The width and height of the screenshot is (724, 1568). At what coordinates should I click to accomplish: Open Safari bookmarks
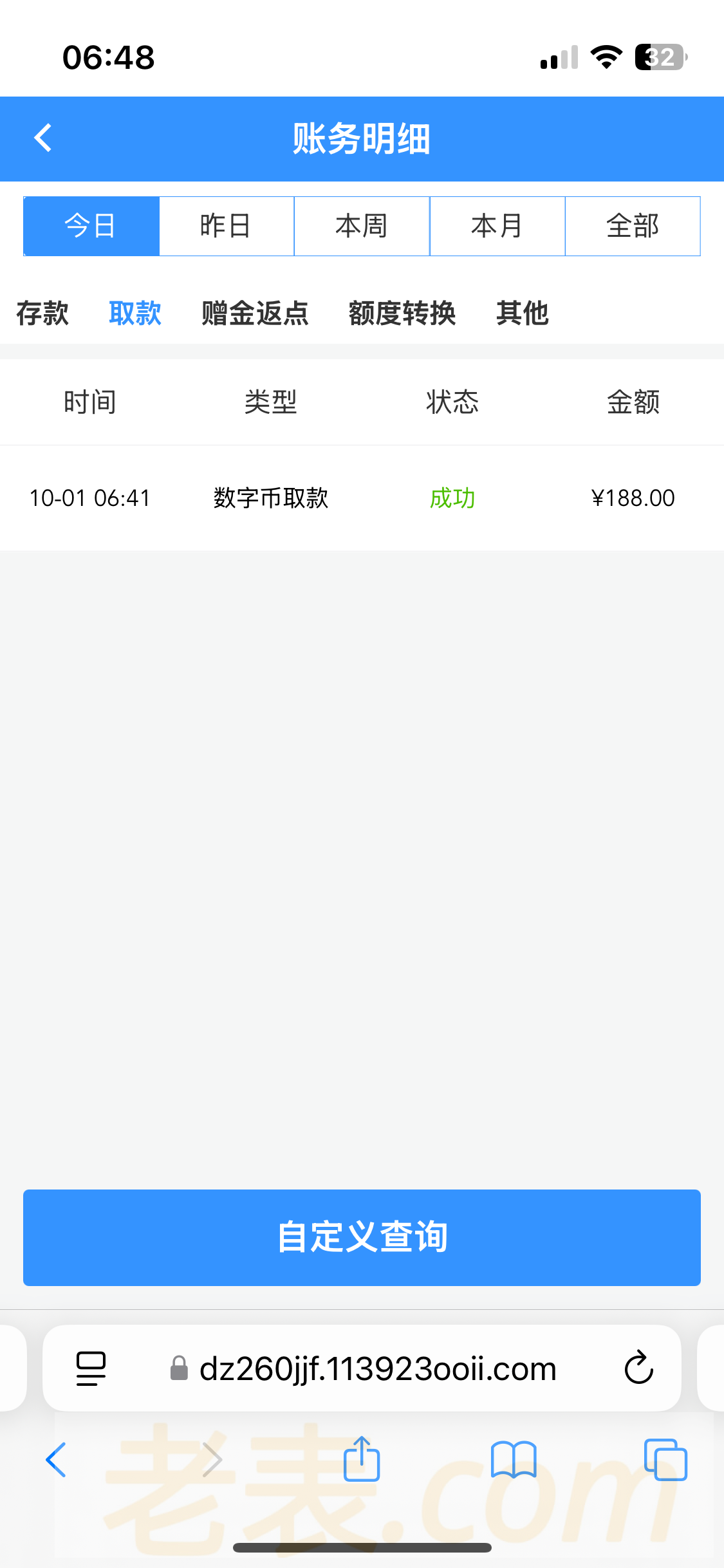click(x=513, y=1460)
